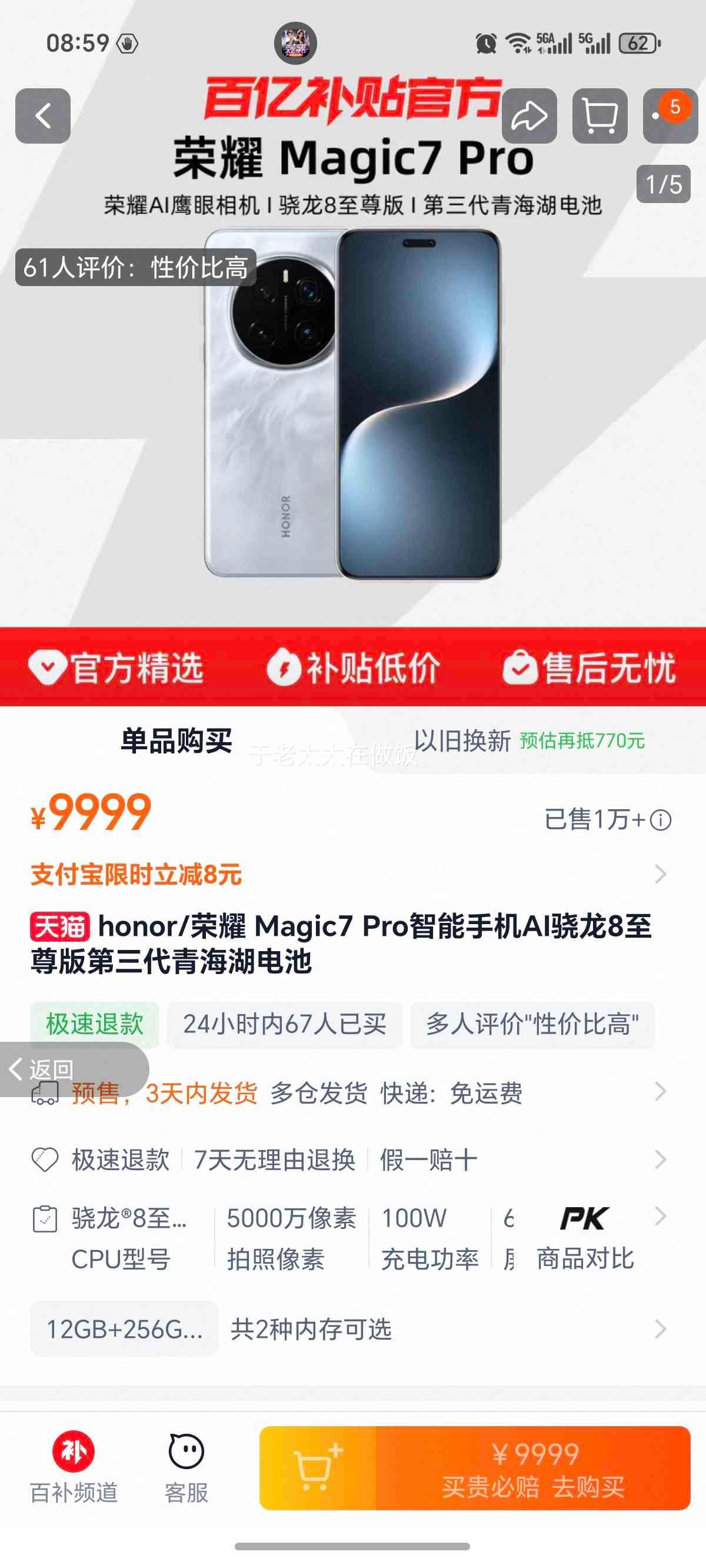Open the share panel via the share icon
Screen dimensions: 706x1568
point(528,115)
